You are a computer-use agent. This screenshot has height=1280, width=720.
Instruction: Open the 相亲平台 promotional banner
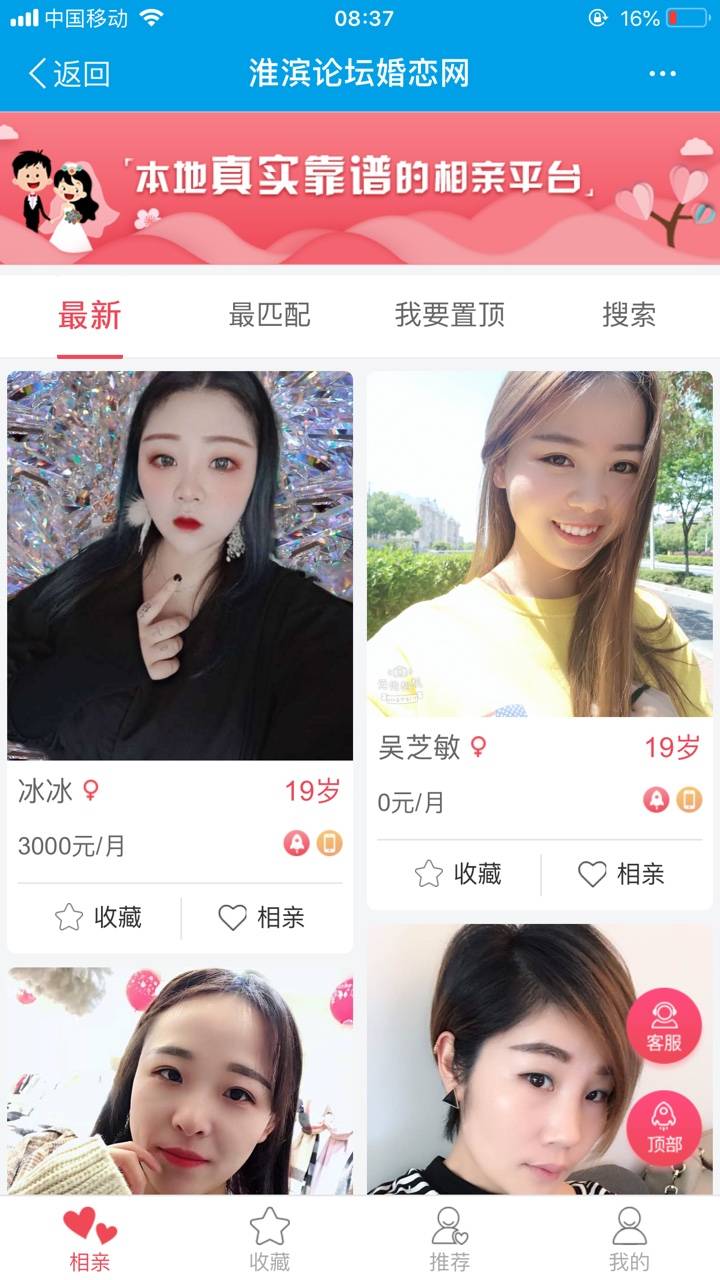pyautogui.click(x=360, y=188)
